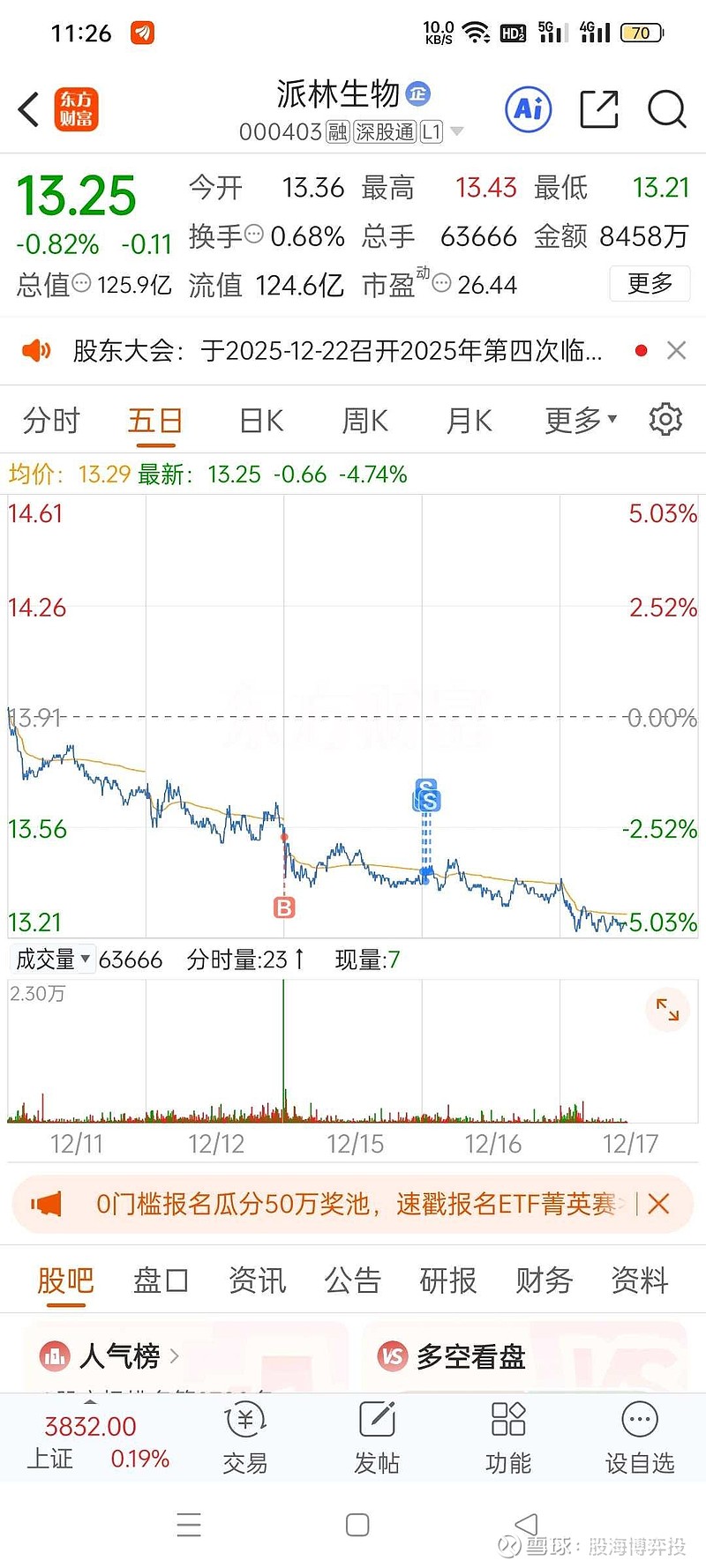
Task: Open chart settings via the gear icon
Action: [665, 420]
